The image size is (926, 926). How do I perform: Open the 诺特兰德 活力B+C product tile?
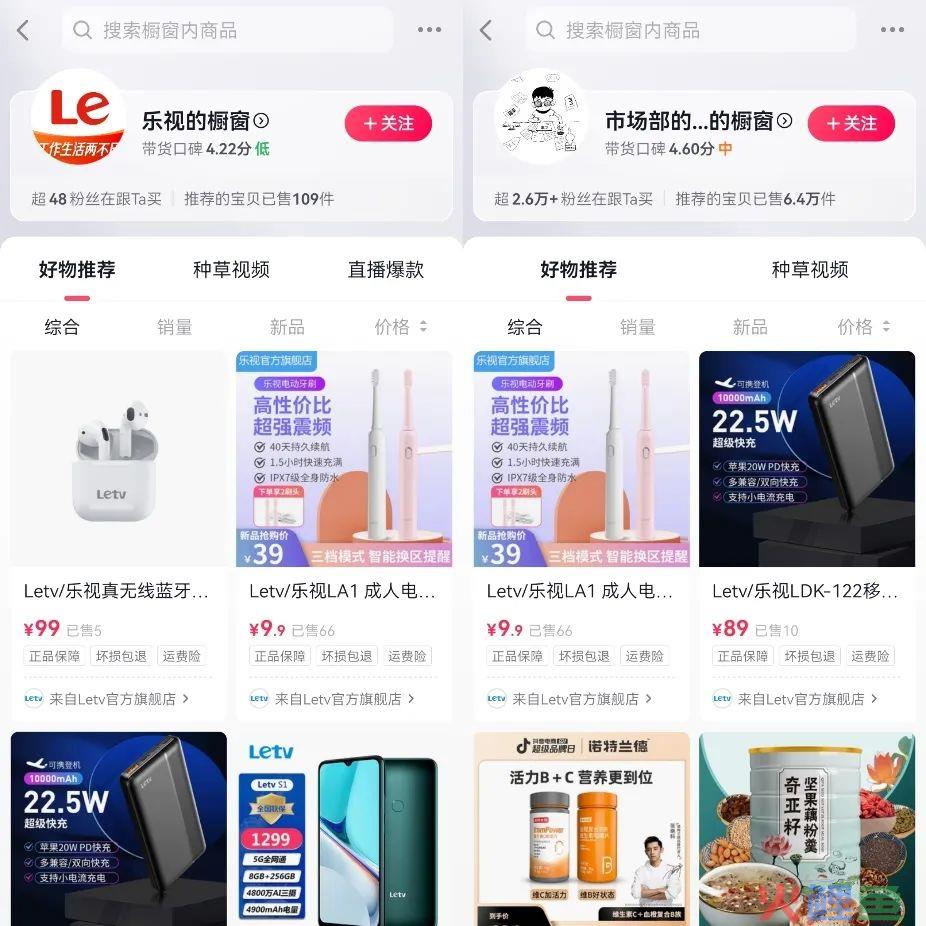(x=581, y=828)
